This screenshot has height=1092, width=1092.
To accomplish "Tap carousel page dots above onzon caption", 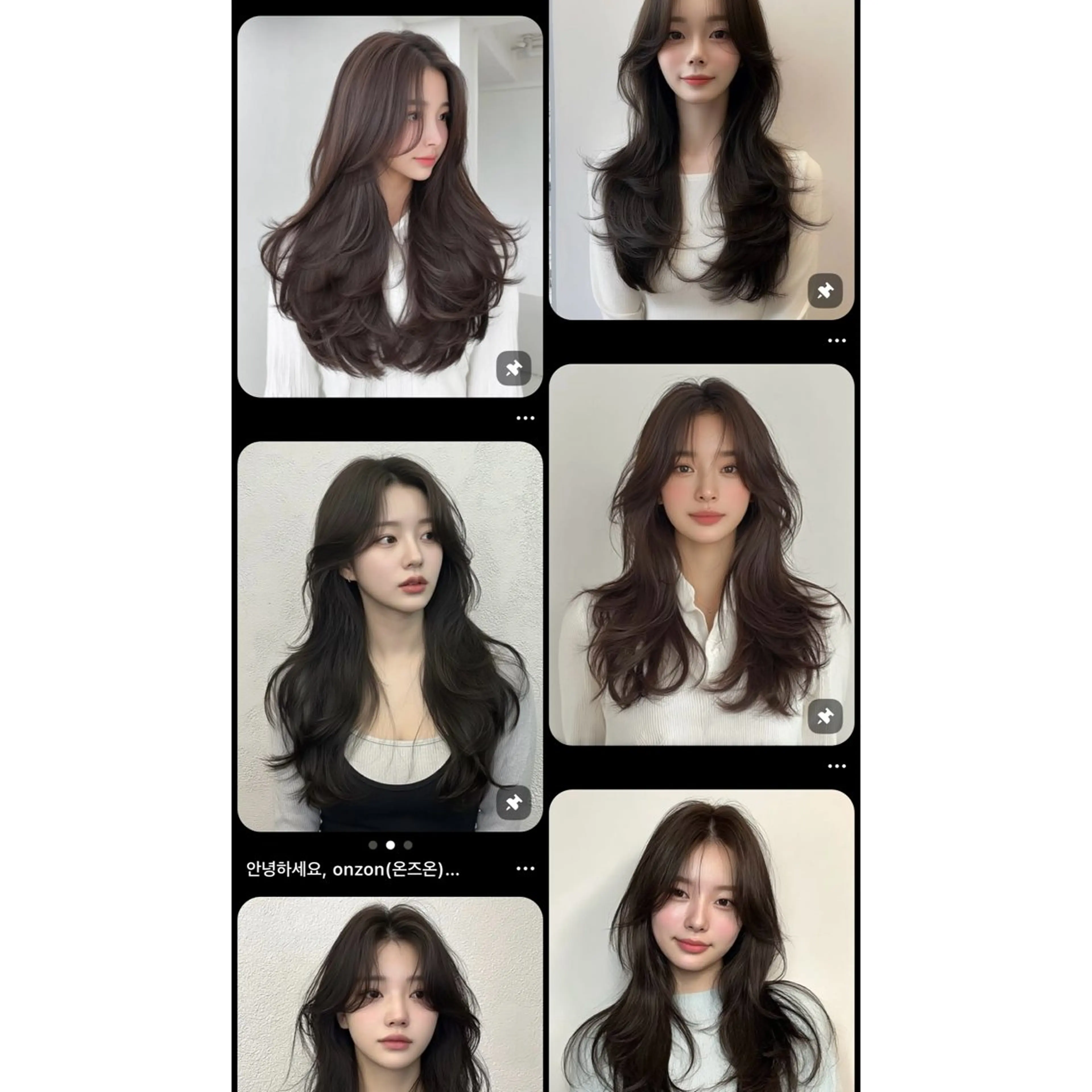I will pyautogui.click(x=390, y=845).
